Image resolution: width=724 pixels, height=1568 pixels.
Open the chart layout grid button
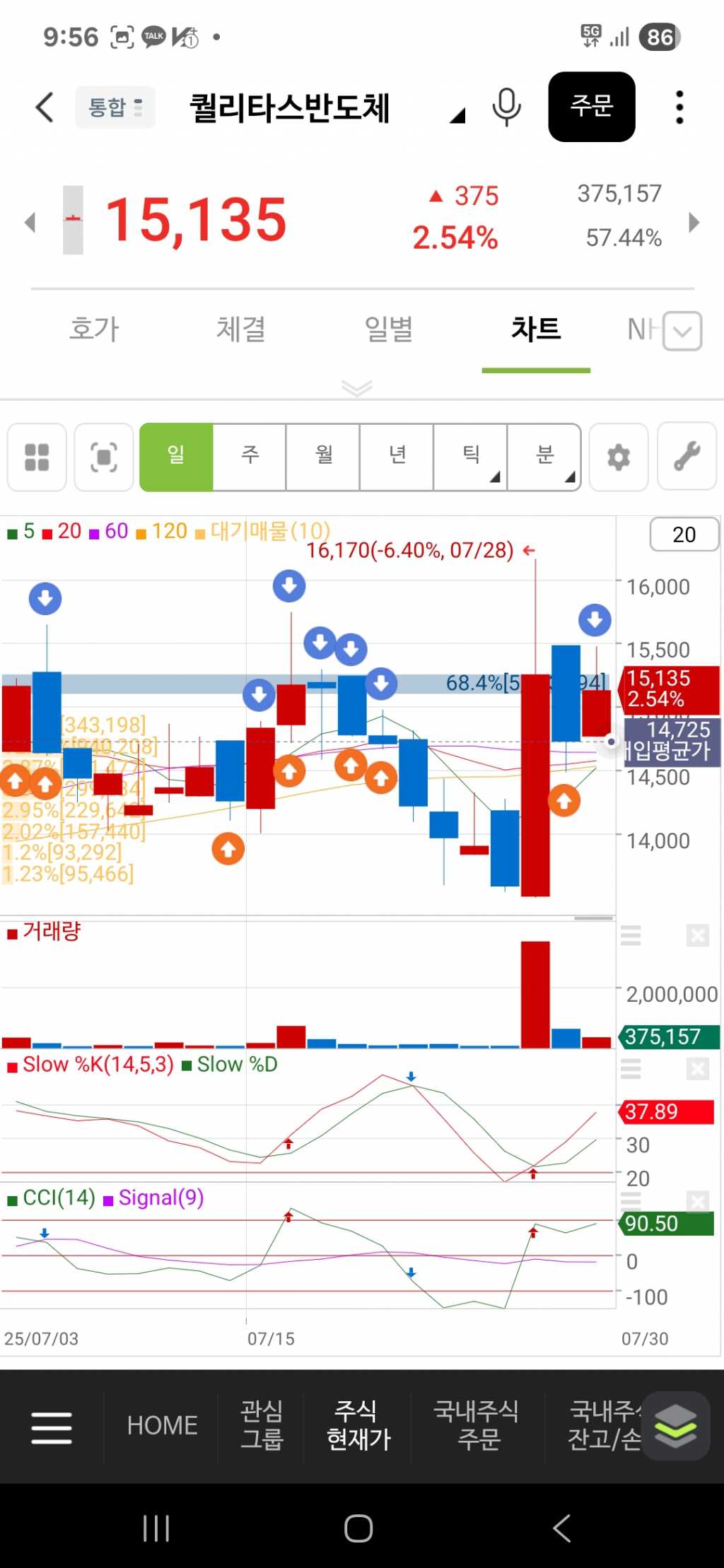point(37,457)
